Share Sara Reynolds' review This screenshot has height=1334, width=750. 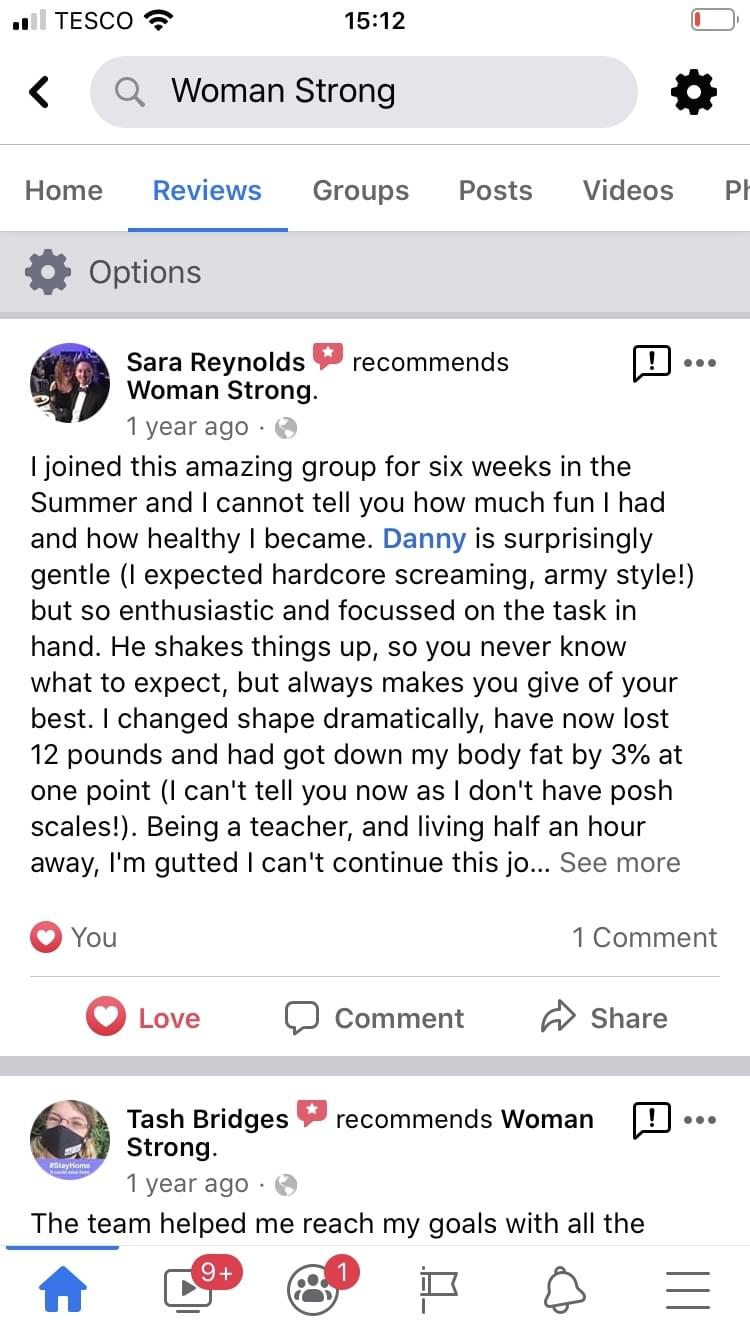coord(604,1018)
